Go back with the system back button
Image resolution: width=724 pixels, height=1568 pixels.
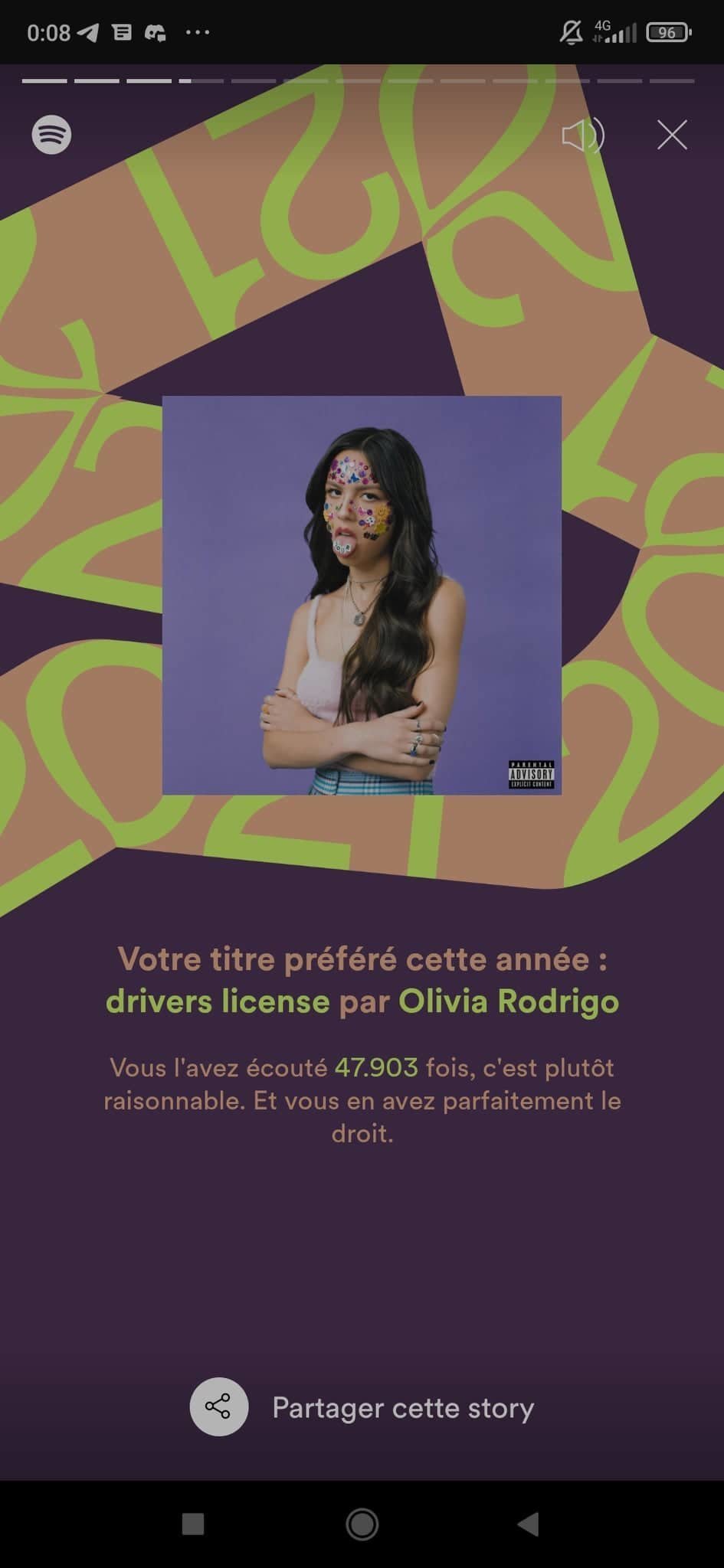point(529,1524)
